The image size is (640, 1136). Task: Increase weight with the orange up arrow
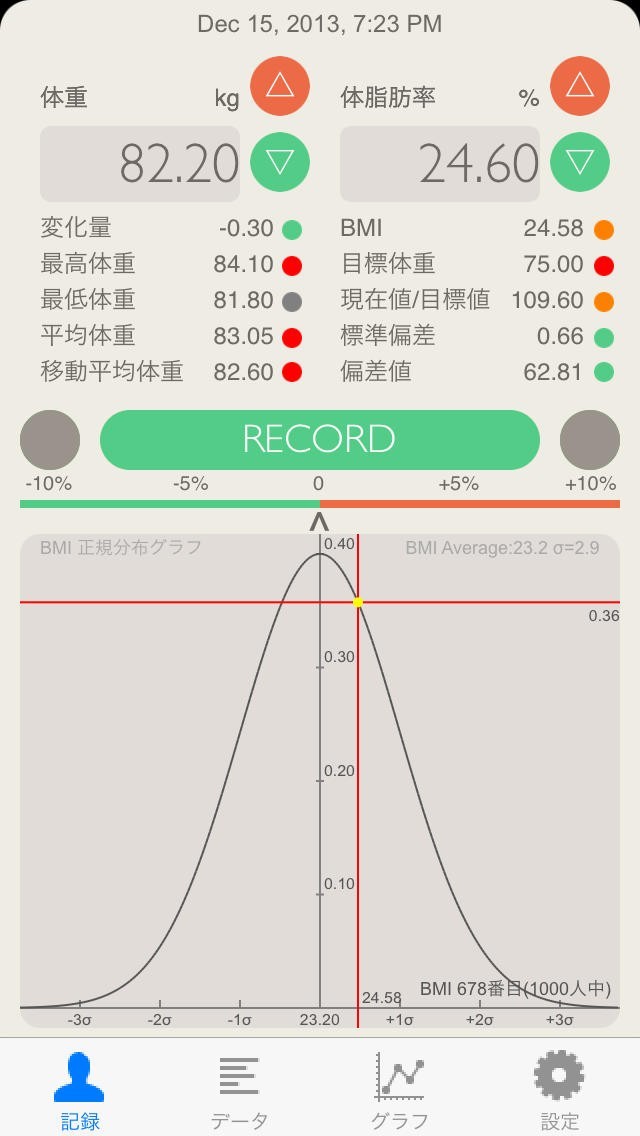(x=280, y=87)
